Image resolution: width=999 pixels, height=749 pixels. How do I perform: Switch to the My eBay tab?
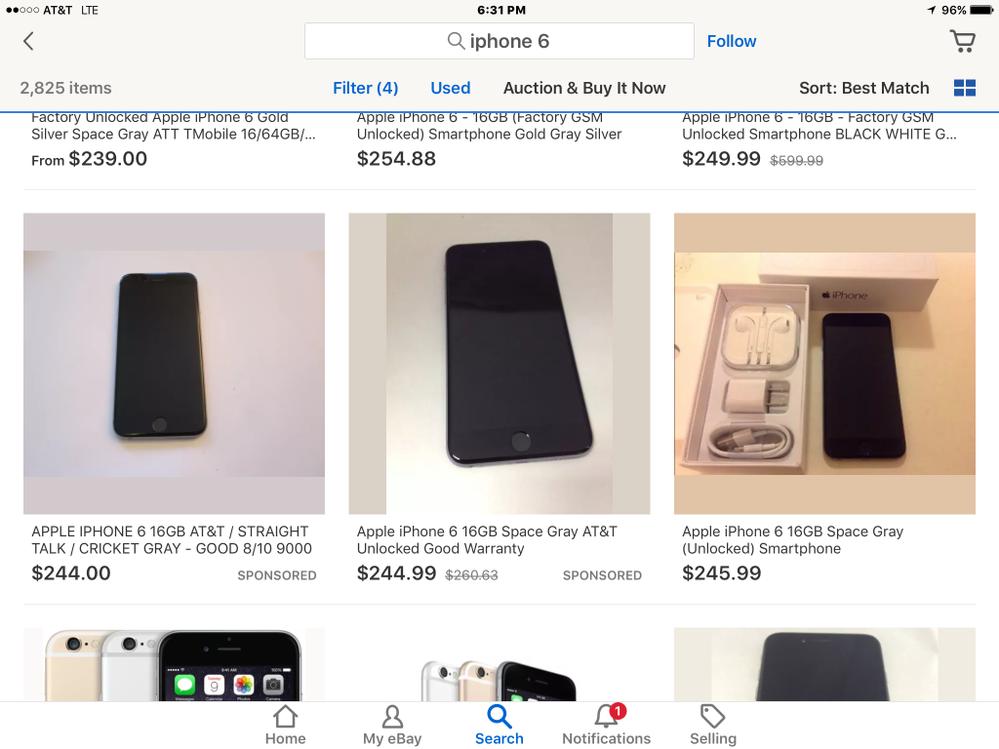392,725
